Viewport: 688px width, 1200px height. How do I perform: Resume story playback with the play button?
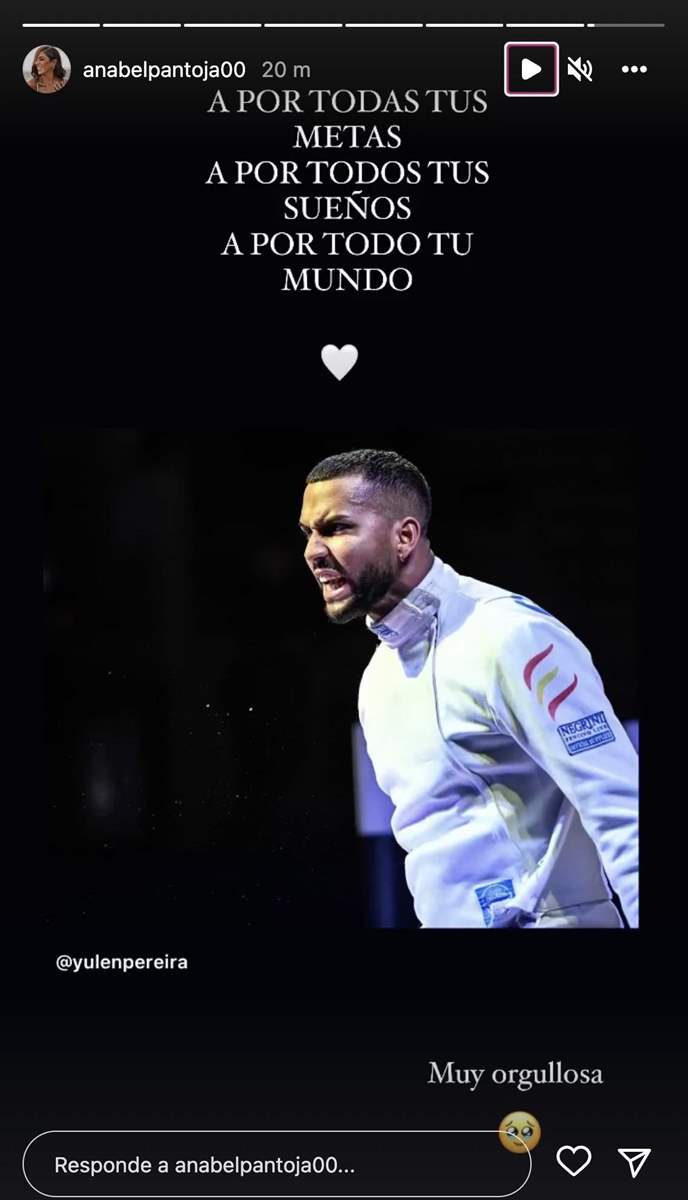click(x=531, y=69)
